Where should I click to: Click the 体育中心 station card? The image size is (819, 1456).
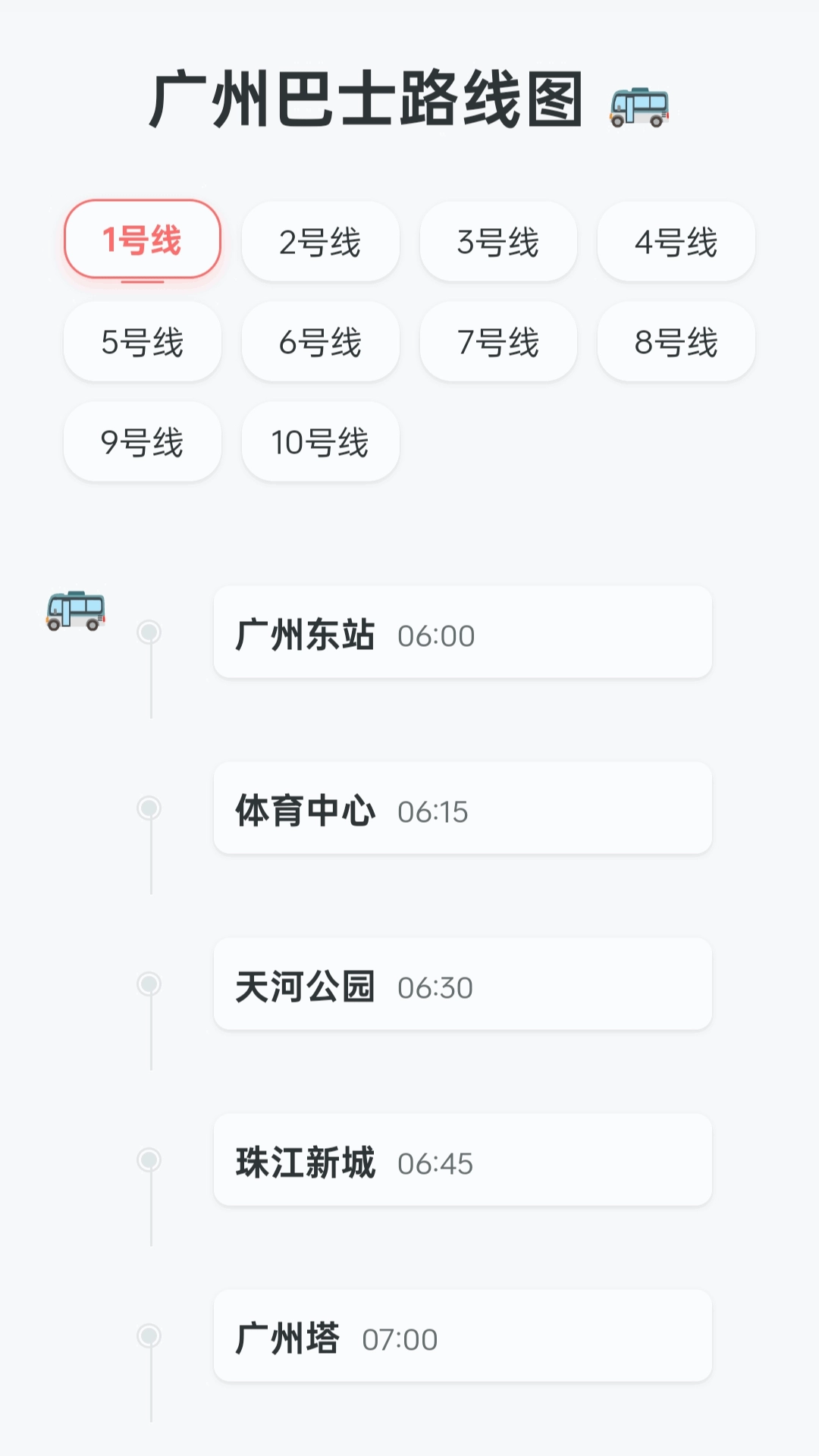tap(463, 808)
